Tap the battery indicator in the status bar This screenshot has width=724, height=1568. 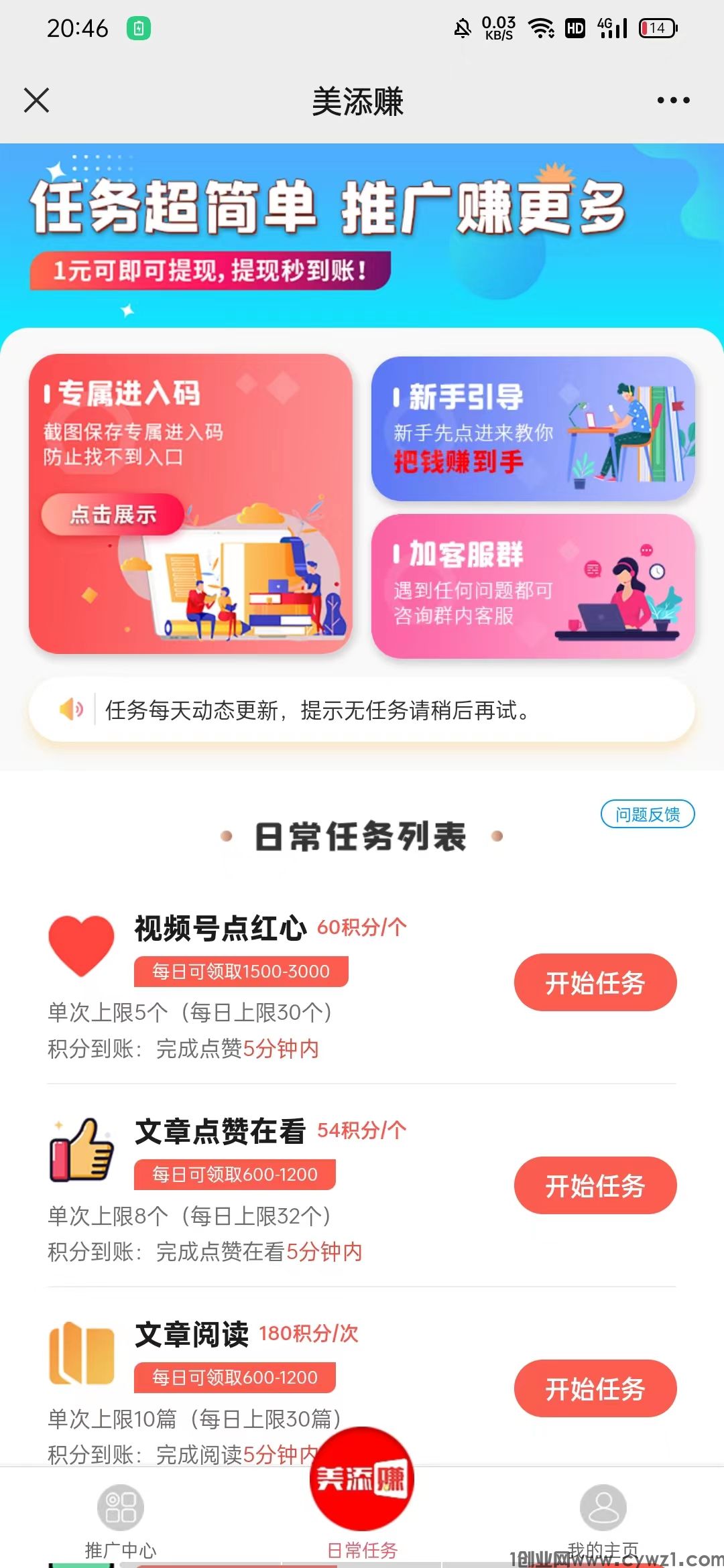click(x=657, y=28)
